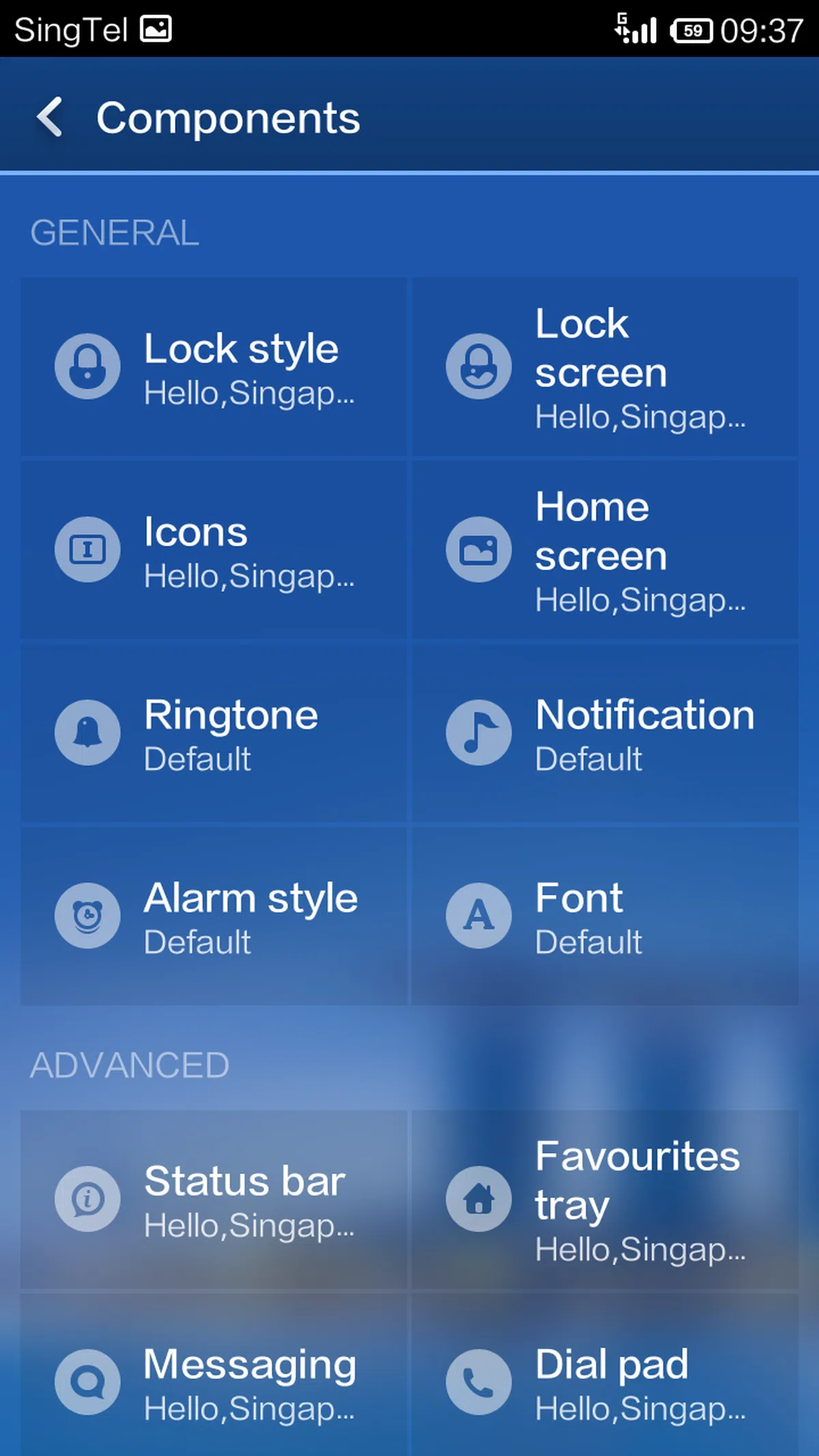Open Lock style component

[x=214, y=367]
